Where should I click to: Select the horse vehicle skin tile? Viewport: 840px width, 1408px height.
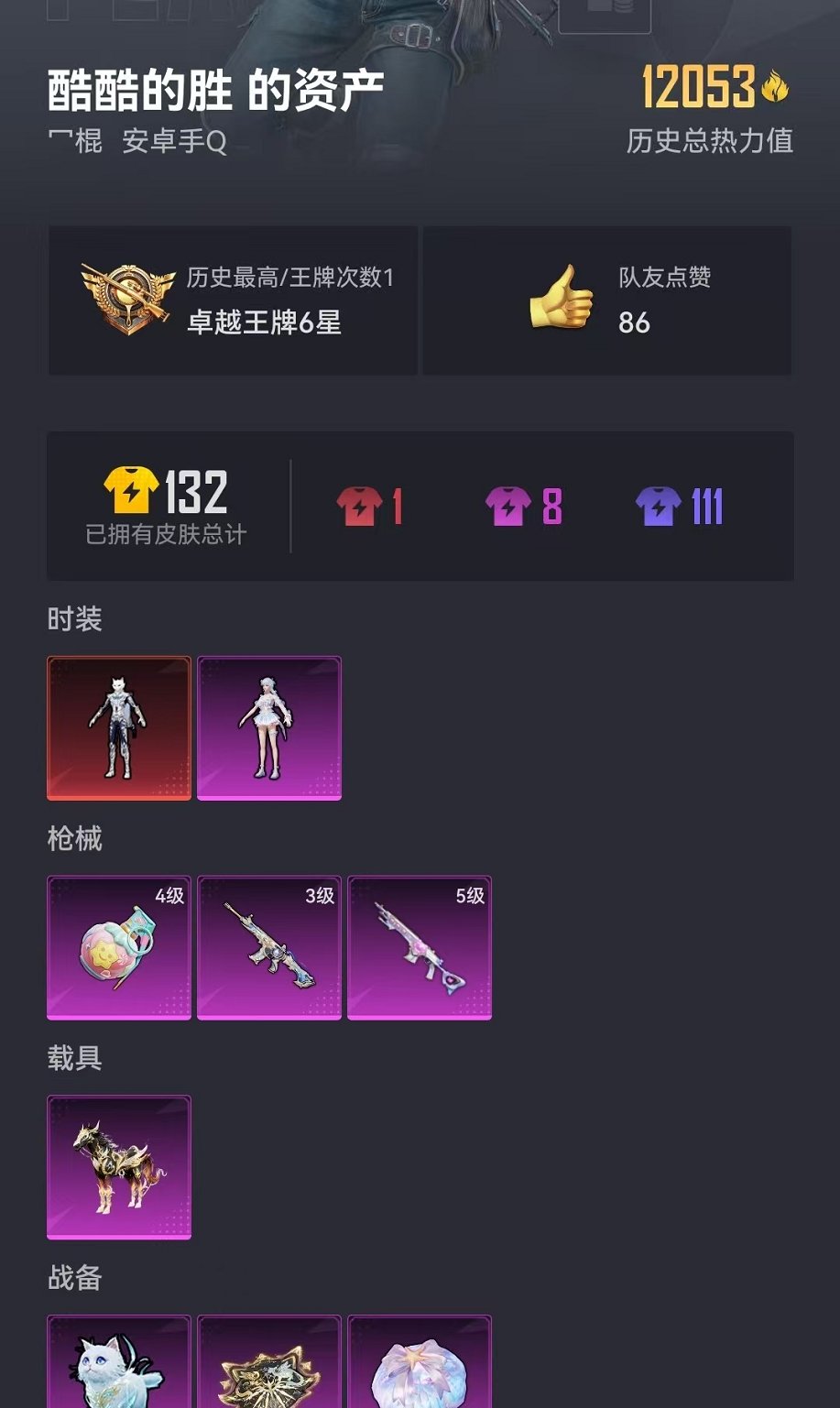click(119, 1168)
